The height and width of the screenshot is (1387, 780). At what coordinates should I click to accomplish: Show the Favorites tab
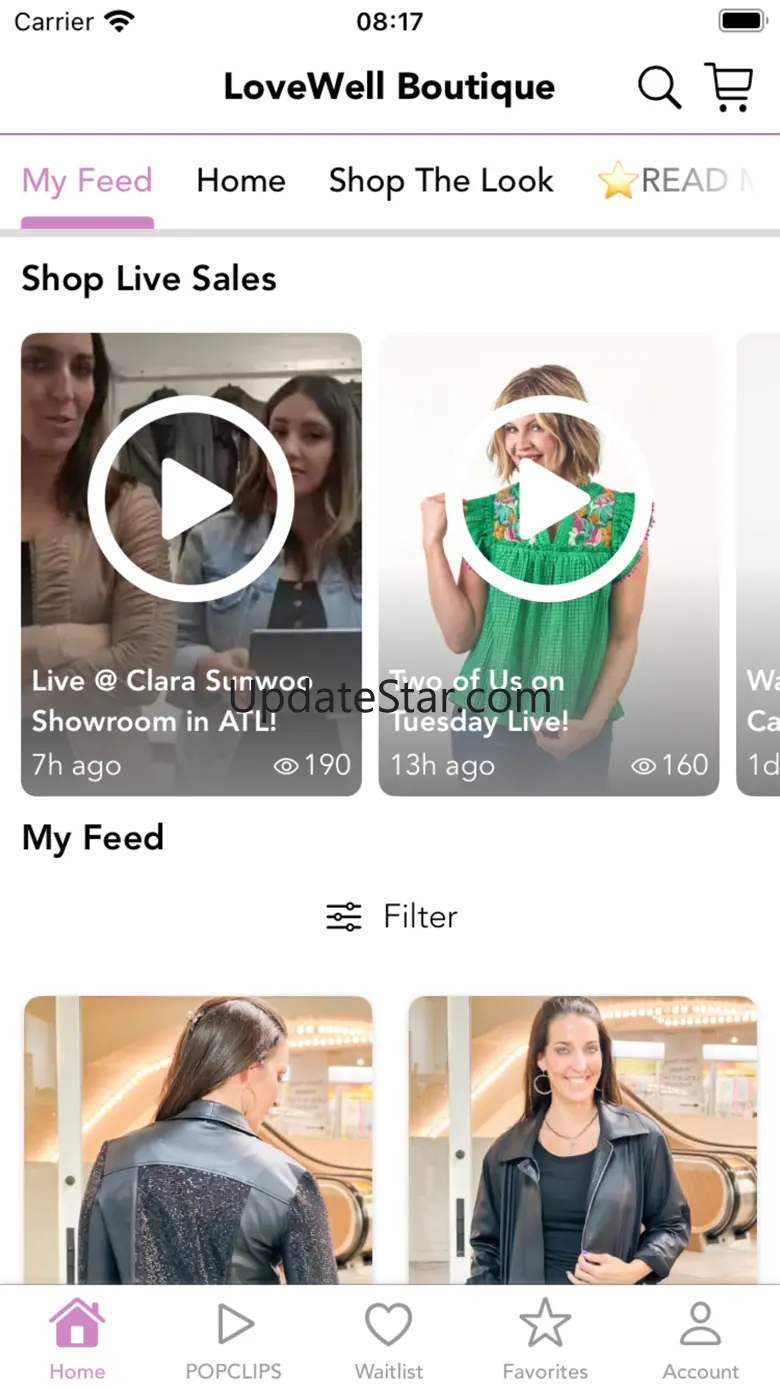(545, 1338)
